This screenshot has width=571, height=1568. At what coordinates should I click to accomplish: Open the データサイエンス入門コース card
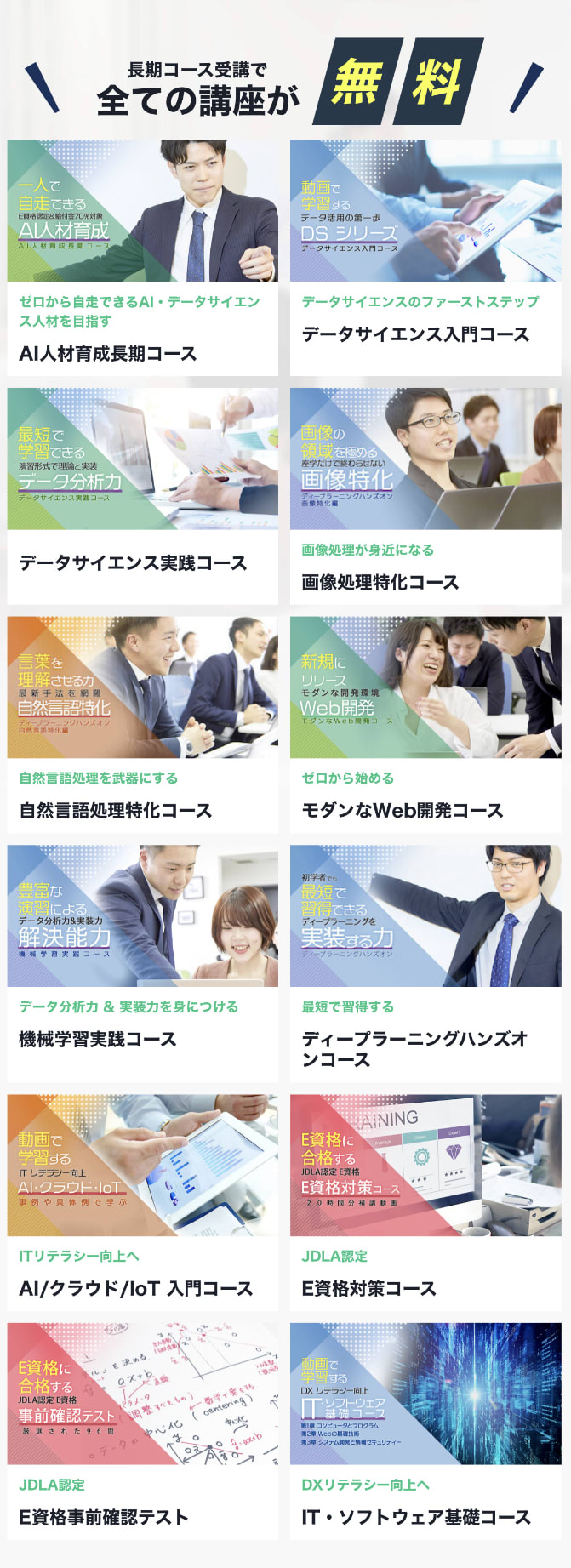tap(425, 258)
